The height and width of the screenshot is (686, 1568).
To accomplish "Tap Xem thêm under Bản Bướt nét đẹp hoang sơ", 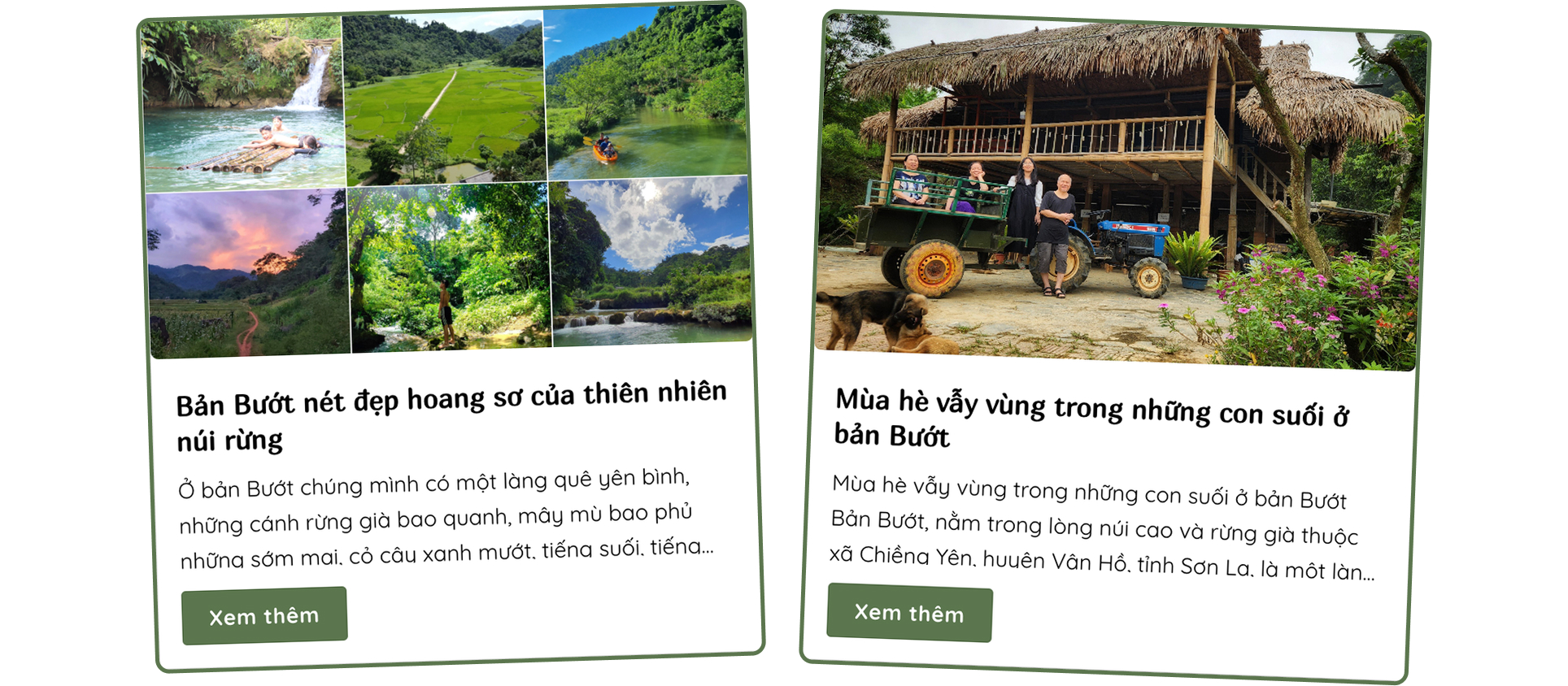I will coord(264,616).
